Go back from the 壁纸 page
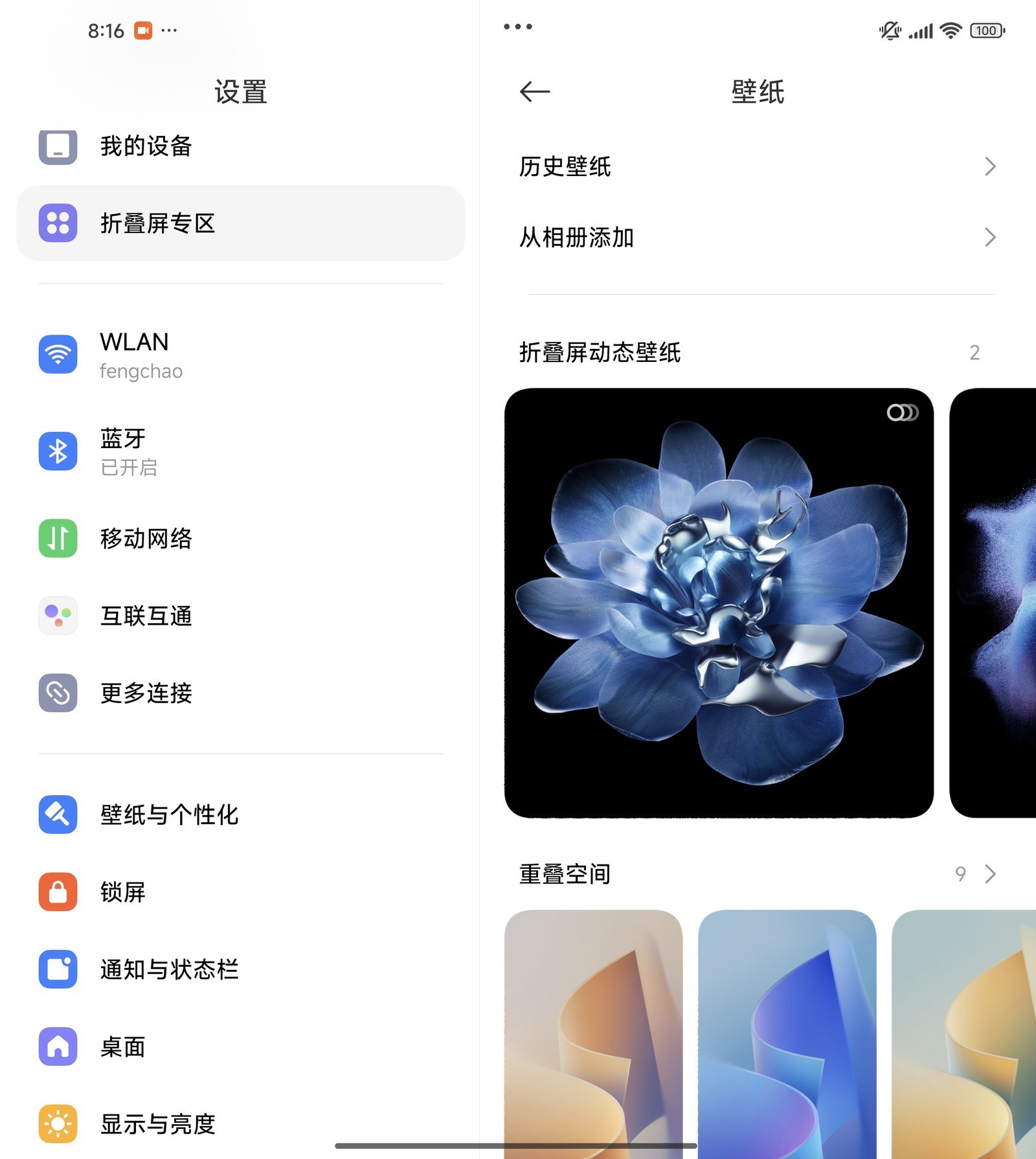This screenshot has height=1159, width=1036. (x=535, y=92)
